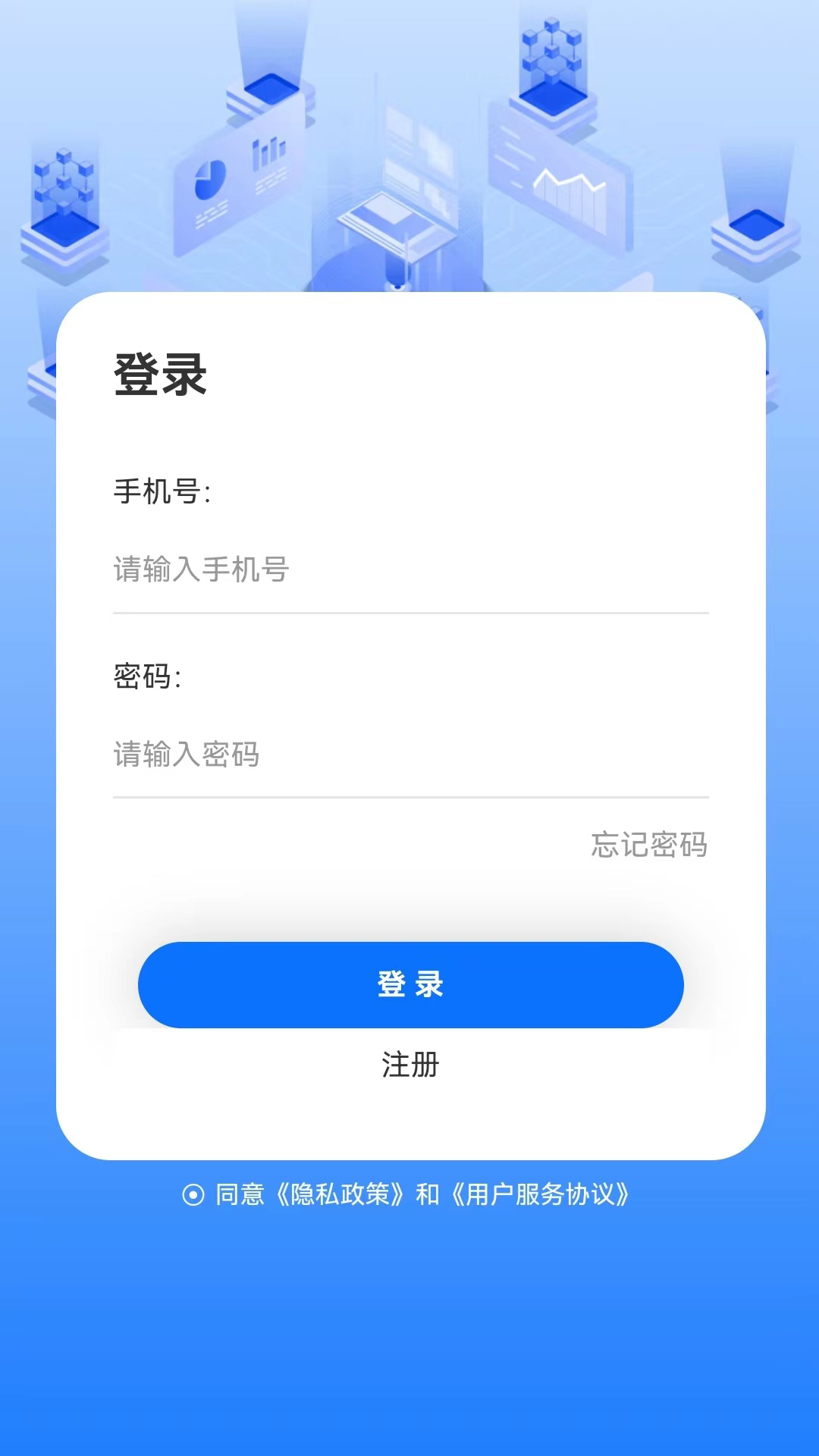Screen dimensions: 819x1456
Task: Open the 忘记密码 forgot password link
Action: click(648, 845)
